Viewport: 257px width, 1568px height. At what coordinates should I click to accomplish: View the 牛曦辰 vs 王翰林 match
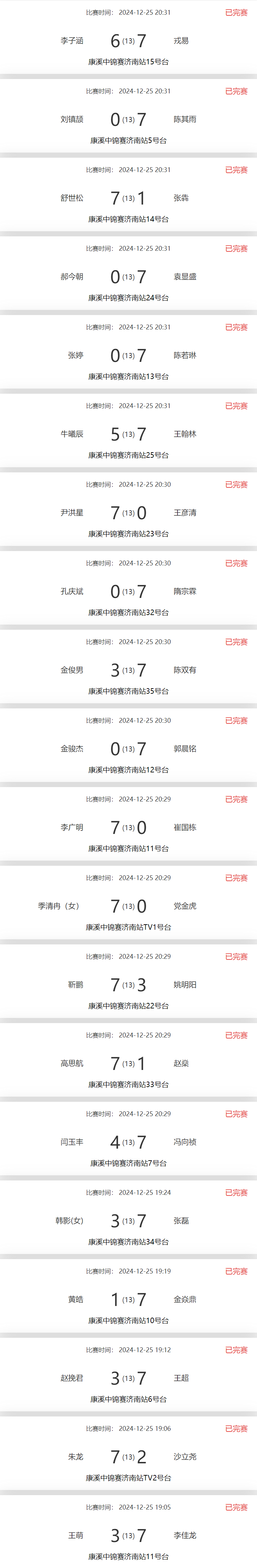pos(128,434)
